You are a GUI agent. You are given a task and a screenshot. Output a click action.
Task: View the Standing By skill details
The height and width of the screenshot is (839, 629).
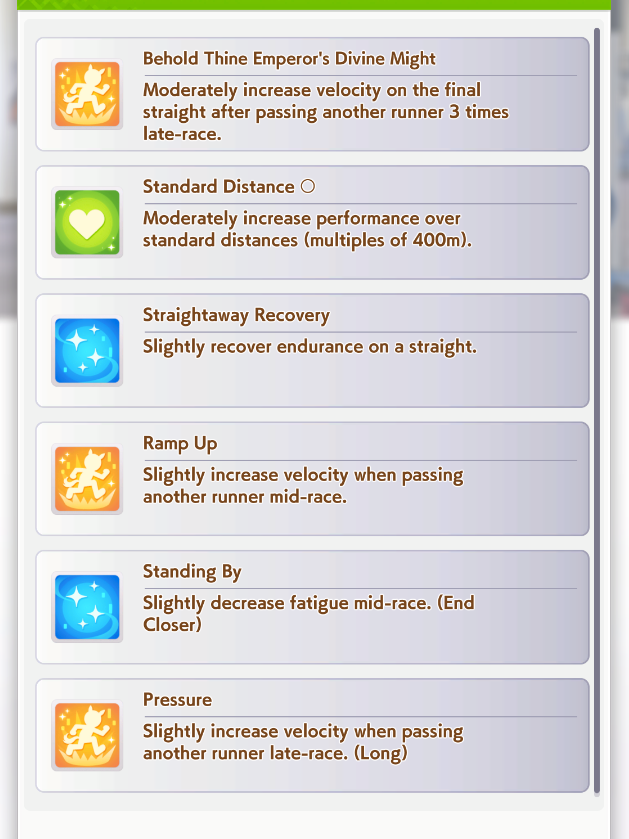tap(312, 607)
